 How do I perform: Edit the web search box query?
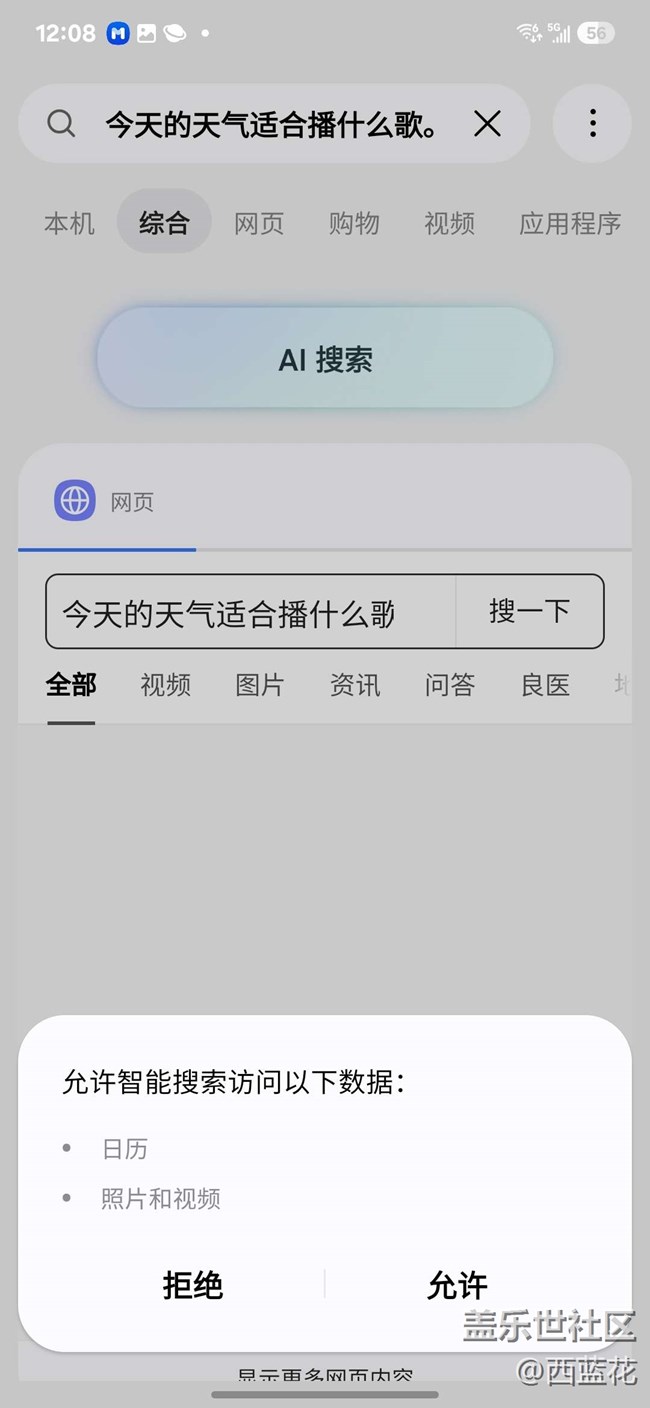(250, 612)
